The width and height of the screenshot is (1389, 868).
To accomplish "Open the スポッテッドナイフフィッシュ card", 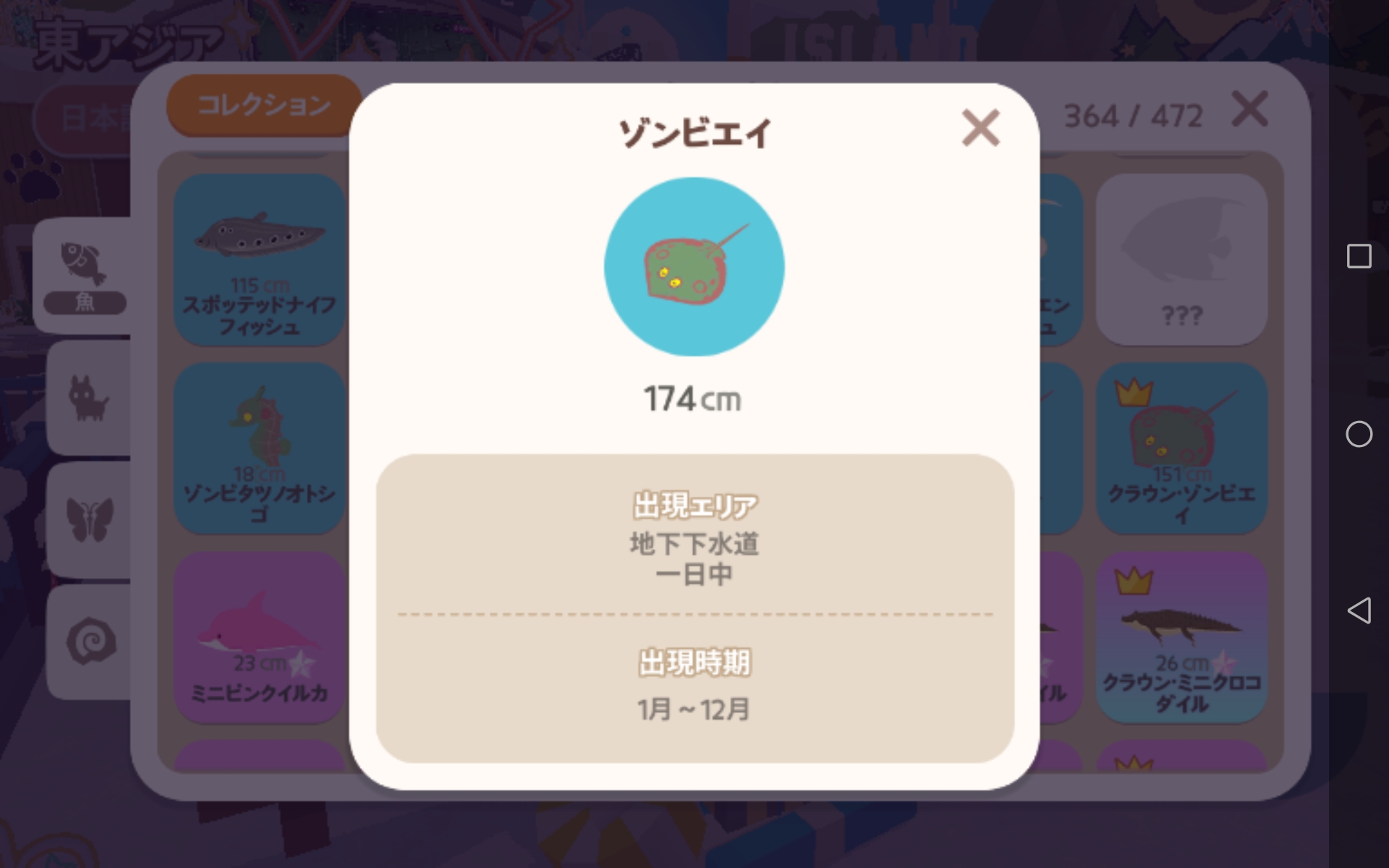I will [259, 260].
